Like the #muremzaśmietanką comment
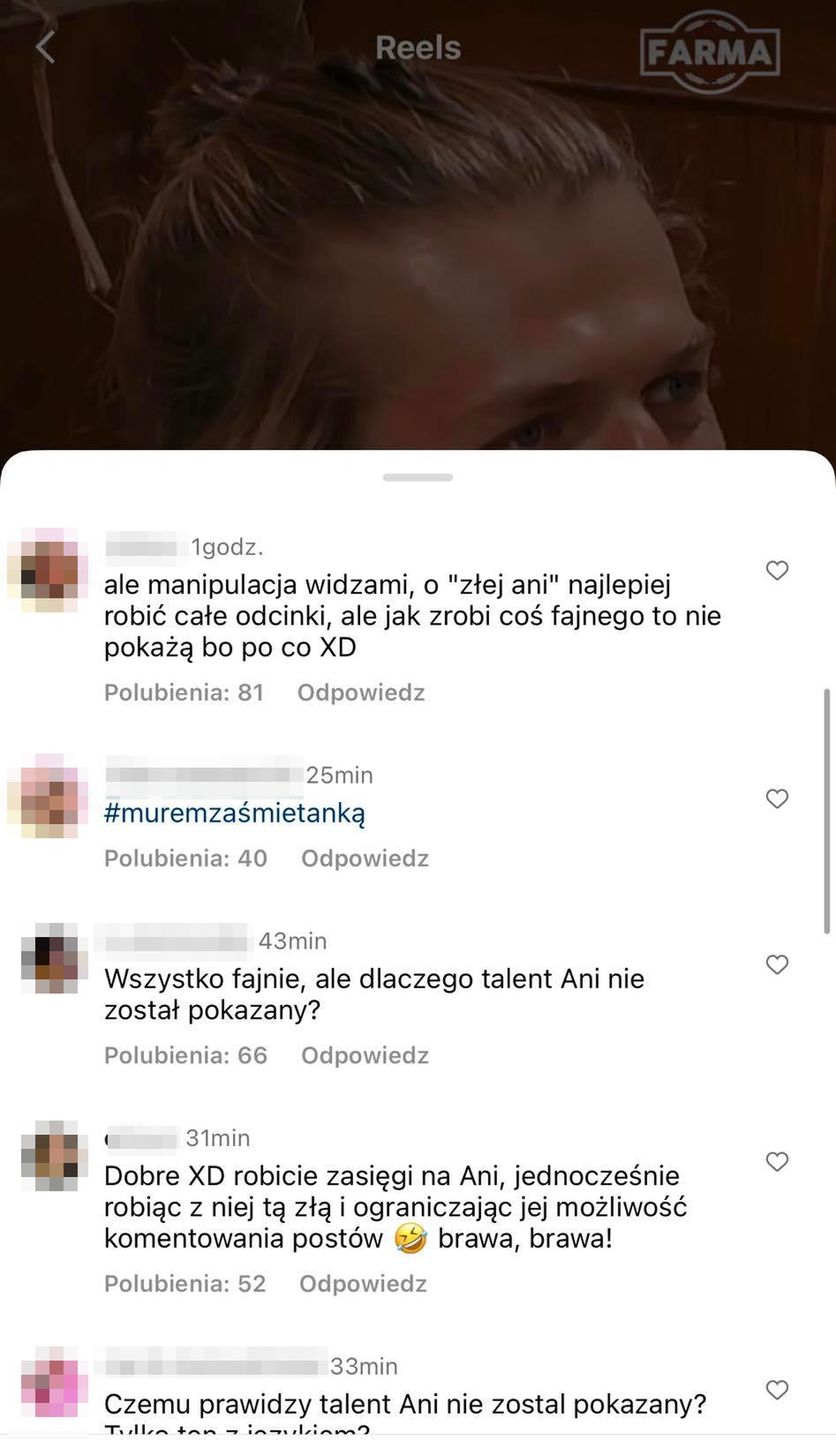 click(x=777, y=799)
